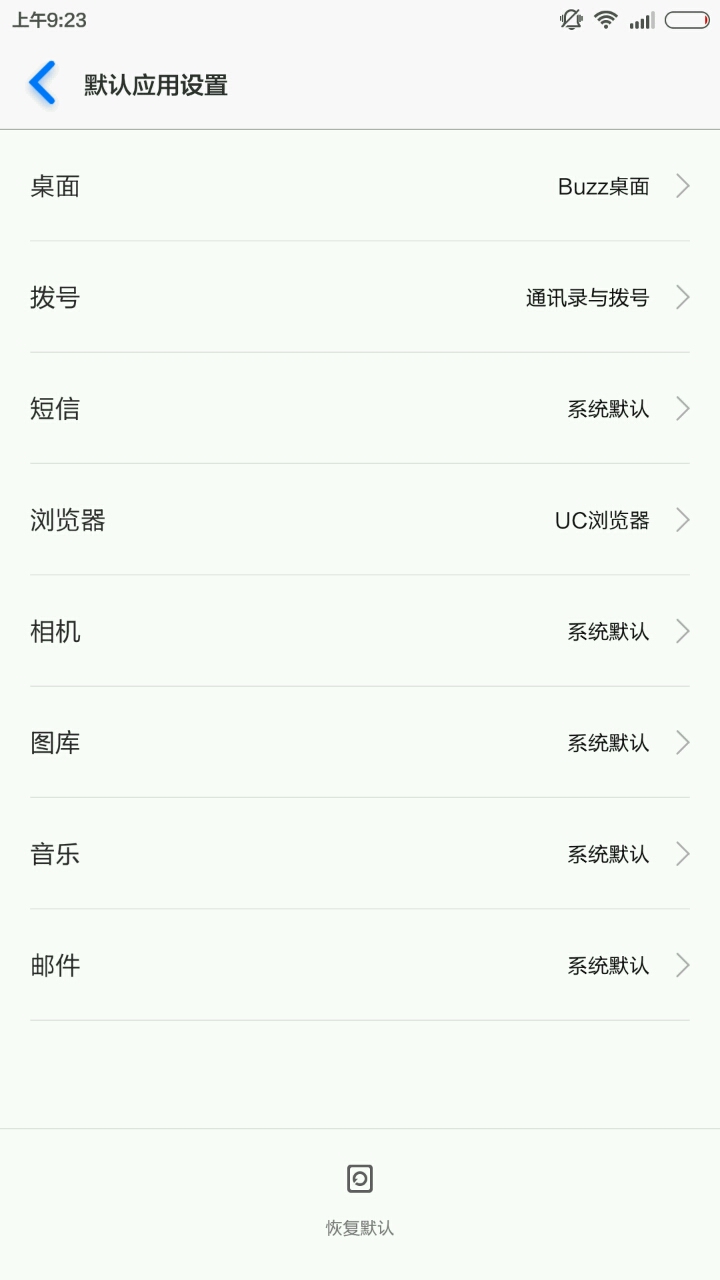
Task: Open the 拨号 default app row
Action: 360,297
